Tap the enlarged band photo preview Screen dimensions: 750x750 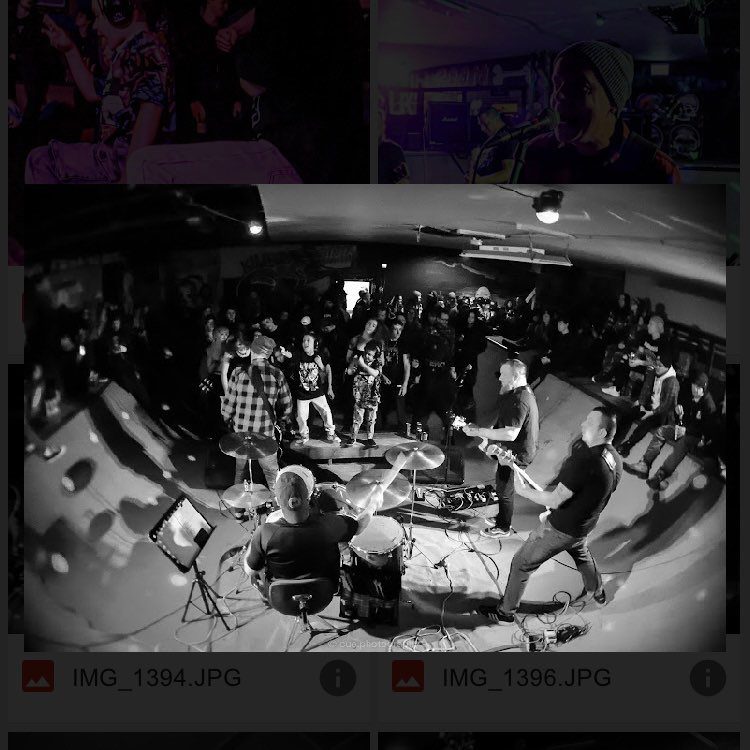click(375, 418)
